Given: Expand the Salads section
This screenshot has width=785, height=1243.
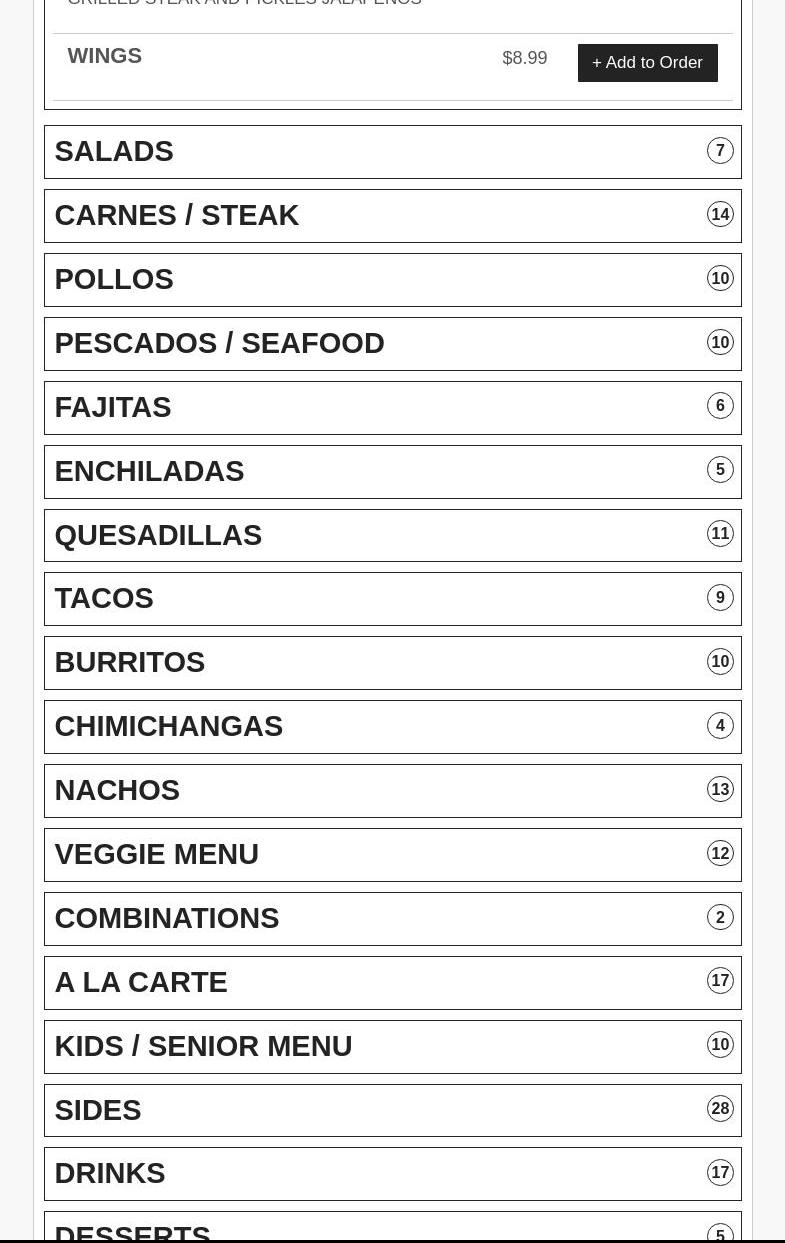Looking at the screenshot, I should pos(392,152).
